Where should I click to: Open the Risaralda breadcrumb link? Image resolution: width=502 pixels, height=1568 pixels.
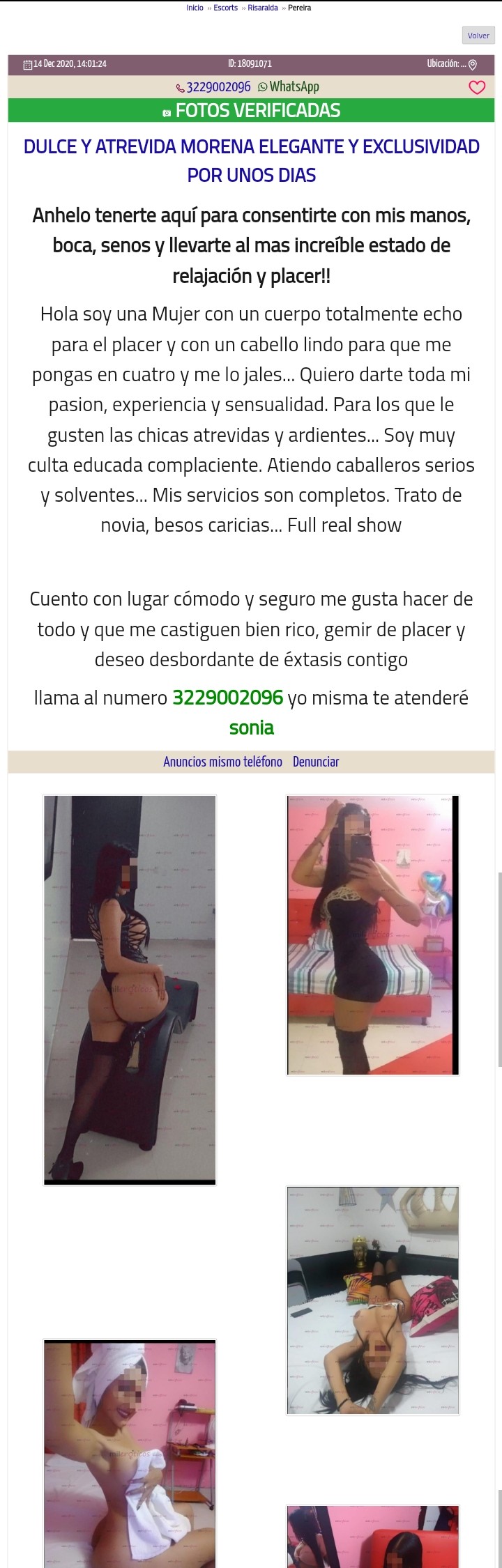(x=262, y=8)
